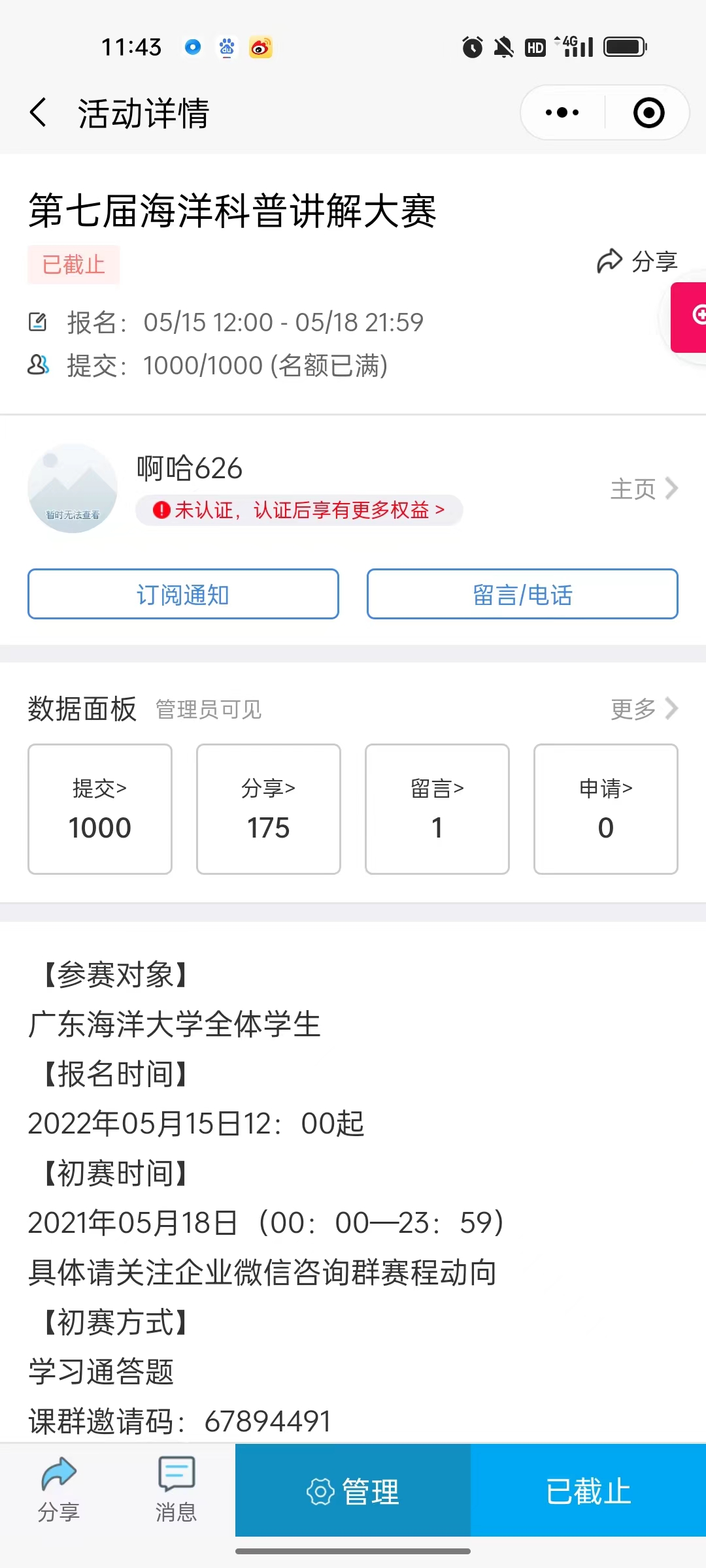The height and width of the screenshot is (1568, 706).
Task: Close the mini program via circle icon
Action: (648, 113)
